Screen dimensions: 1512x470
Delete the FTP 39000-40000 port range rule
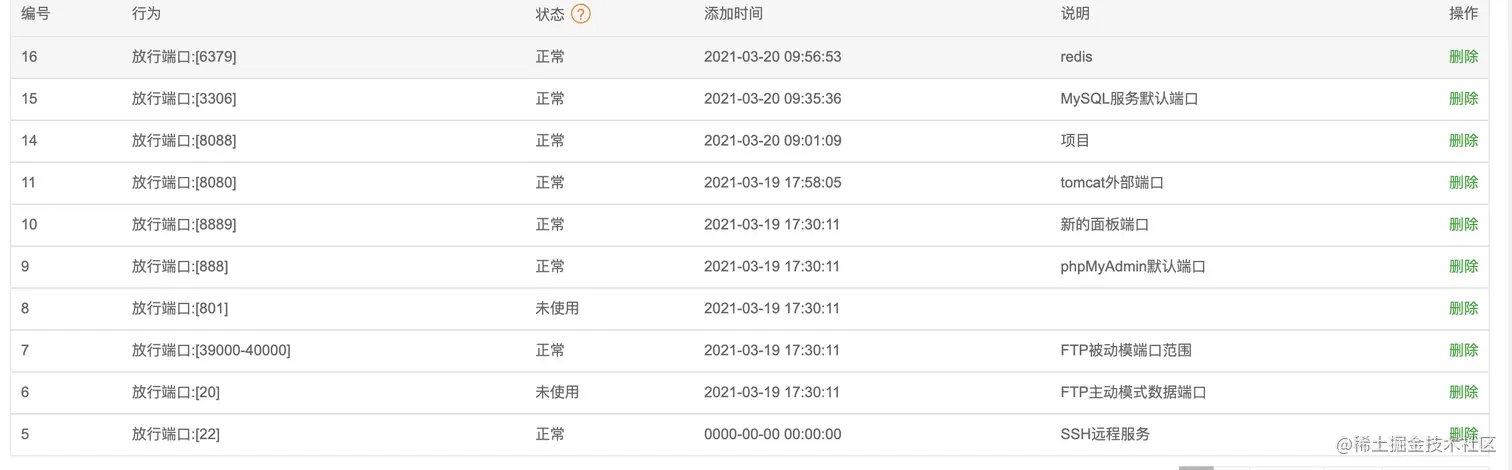pos(1463,351)
